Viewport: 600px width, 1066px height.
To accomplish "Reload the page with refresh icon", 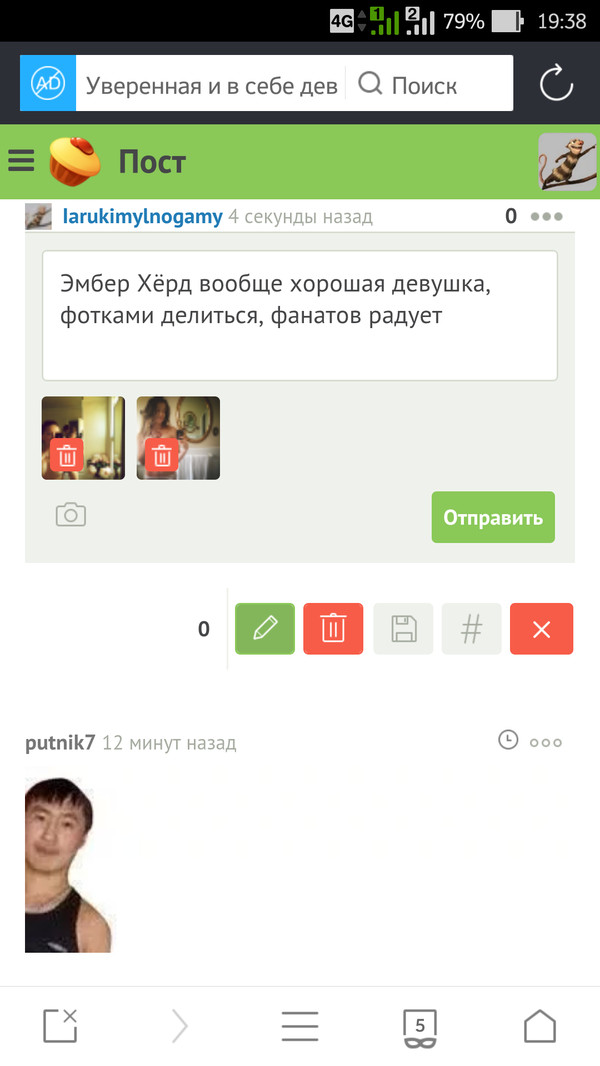I will (556, 84).
